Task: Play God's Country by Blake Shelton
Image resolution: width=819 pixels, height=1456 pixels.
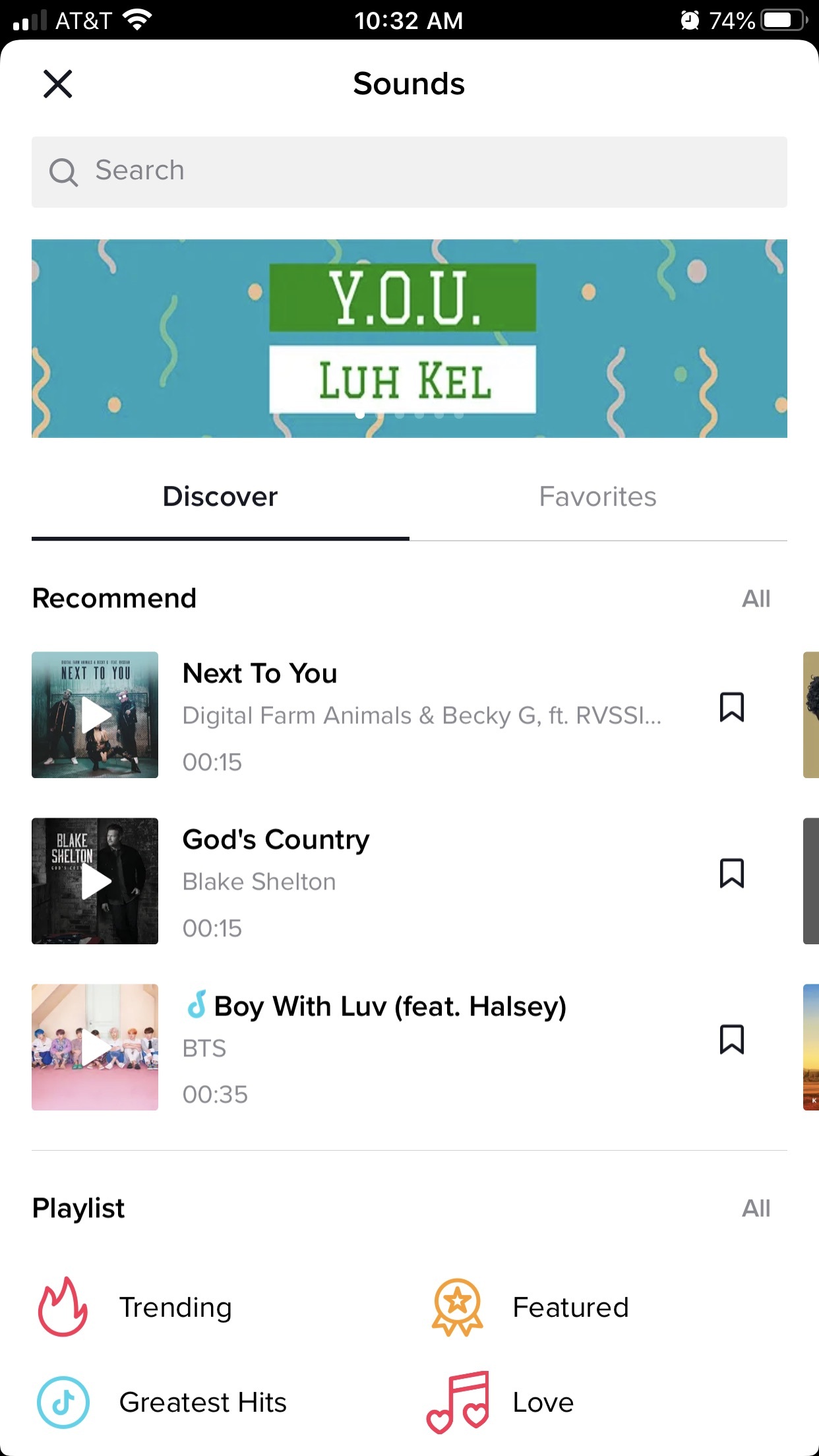Action: pos(95,881)
